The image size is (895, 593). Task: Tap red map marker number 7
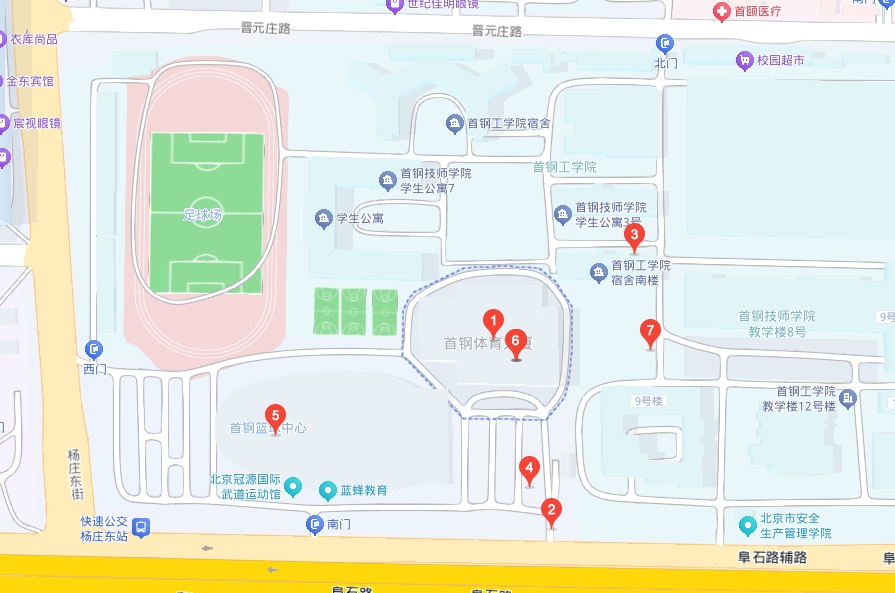click(x=650, y=331)
